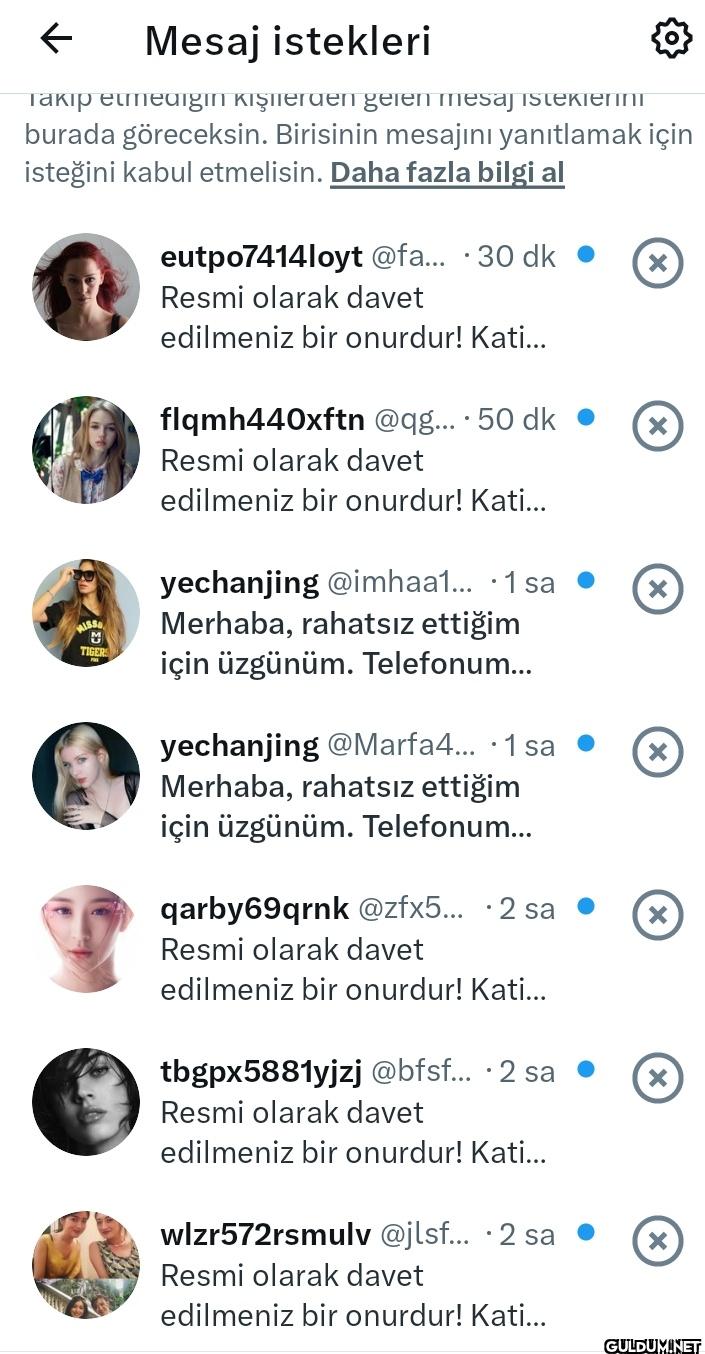
Task: Dismiss qarby69qrnk's message request
Action: pos(657,916)
